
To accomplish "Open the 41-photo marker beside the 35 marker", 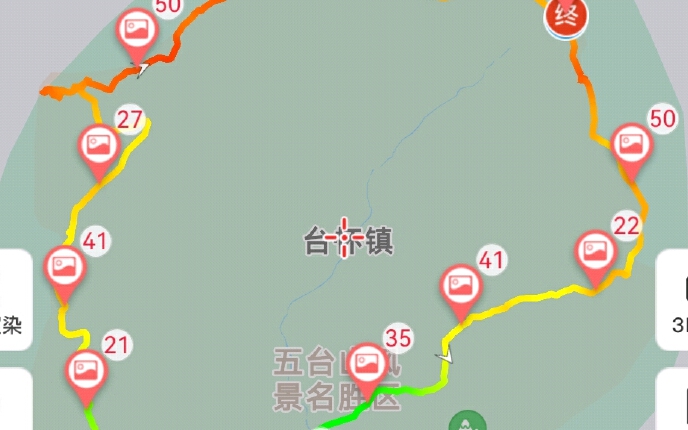I will point(461,286).
